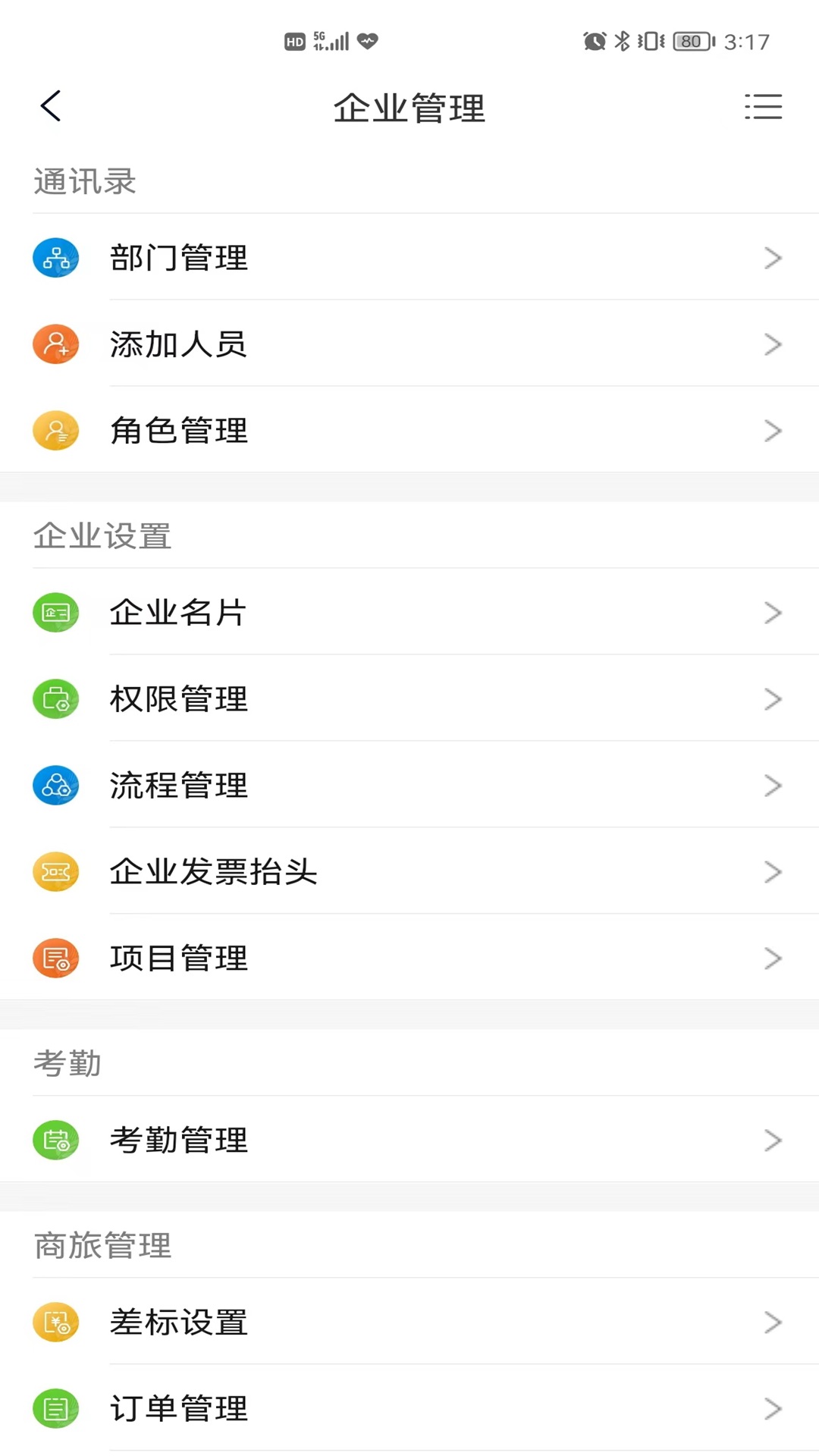Open the list menu at top right
The height and width of the screenshot is (1456, 819).
pos(764,107)
